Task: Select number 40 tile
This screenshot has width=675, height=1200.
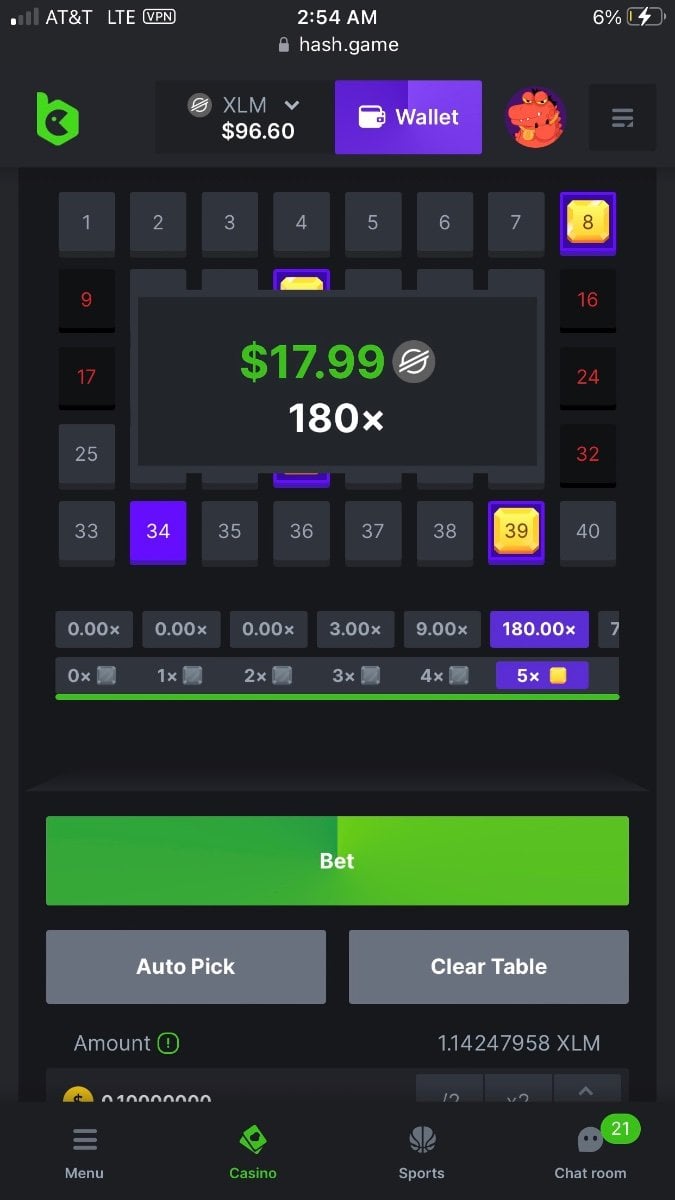Action: 587,531
